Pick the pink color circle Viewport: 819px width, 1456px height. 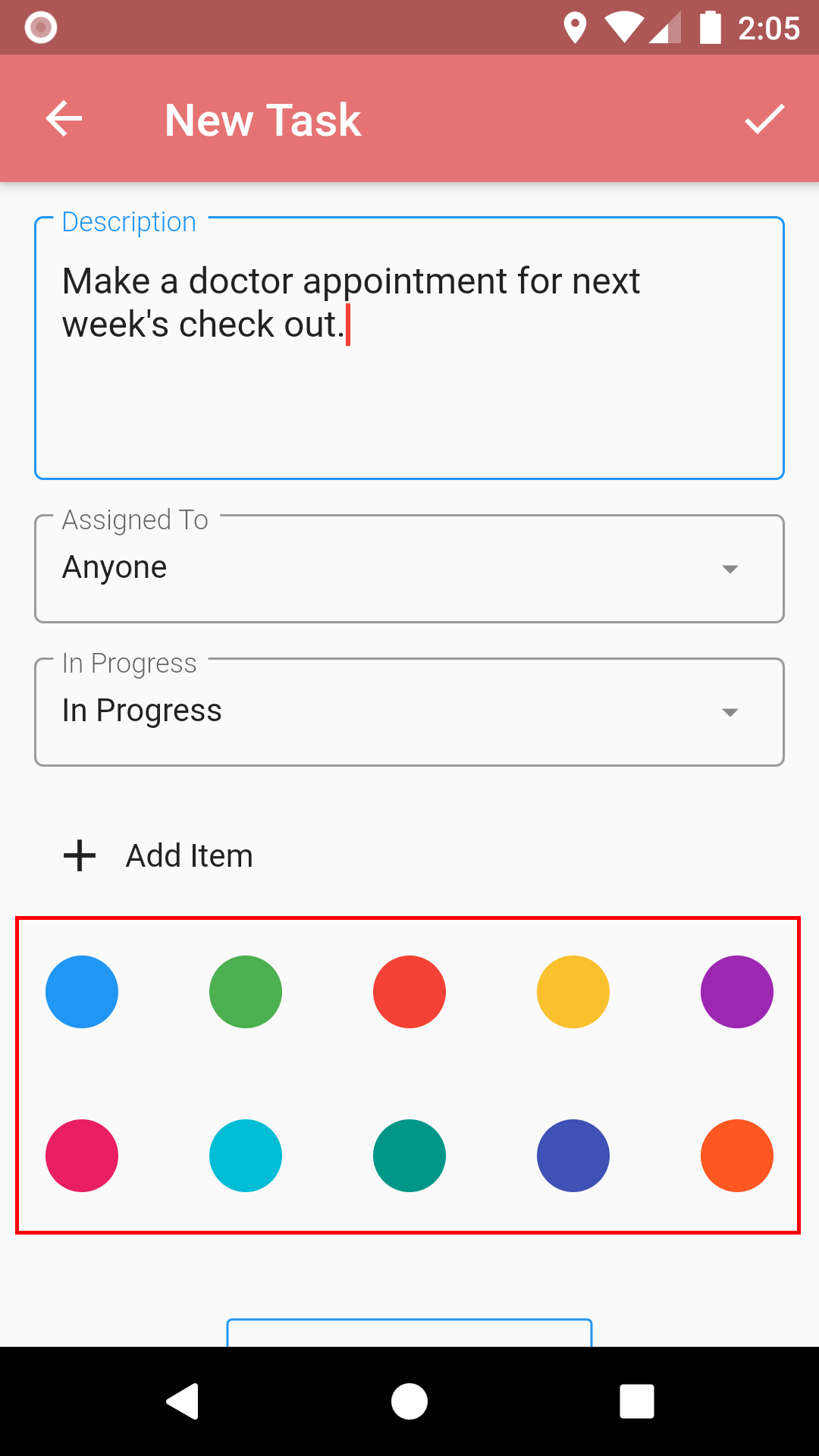(x=82, y=1156)
